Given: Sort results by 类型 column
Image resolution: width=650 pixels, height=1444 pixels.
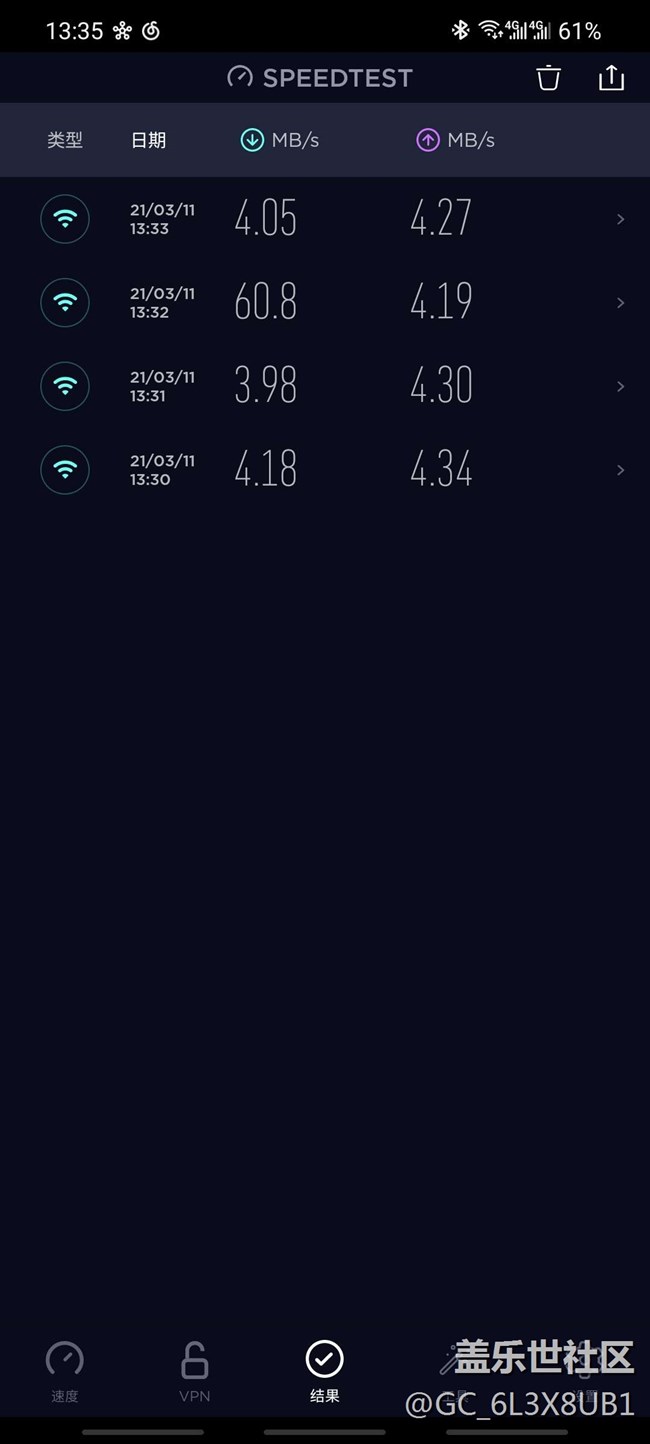Looking at the screenshot, I should pos(65,141).
